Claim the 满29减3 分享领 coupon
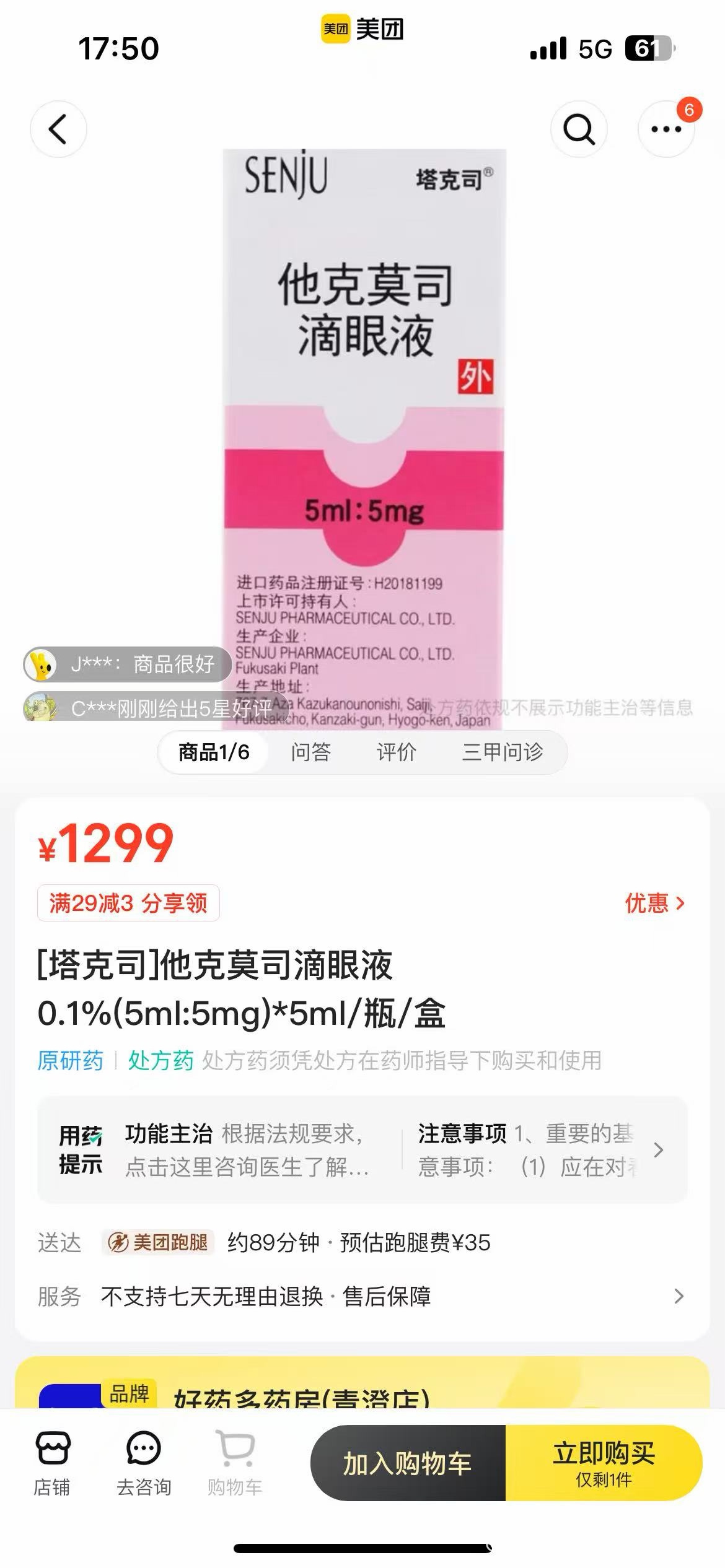Viewport: 725px width, 1568px height. [128, 903]
